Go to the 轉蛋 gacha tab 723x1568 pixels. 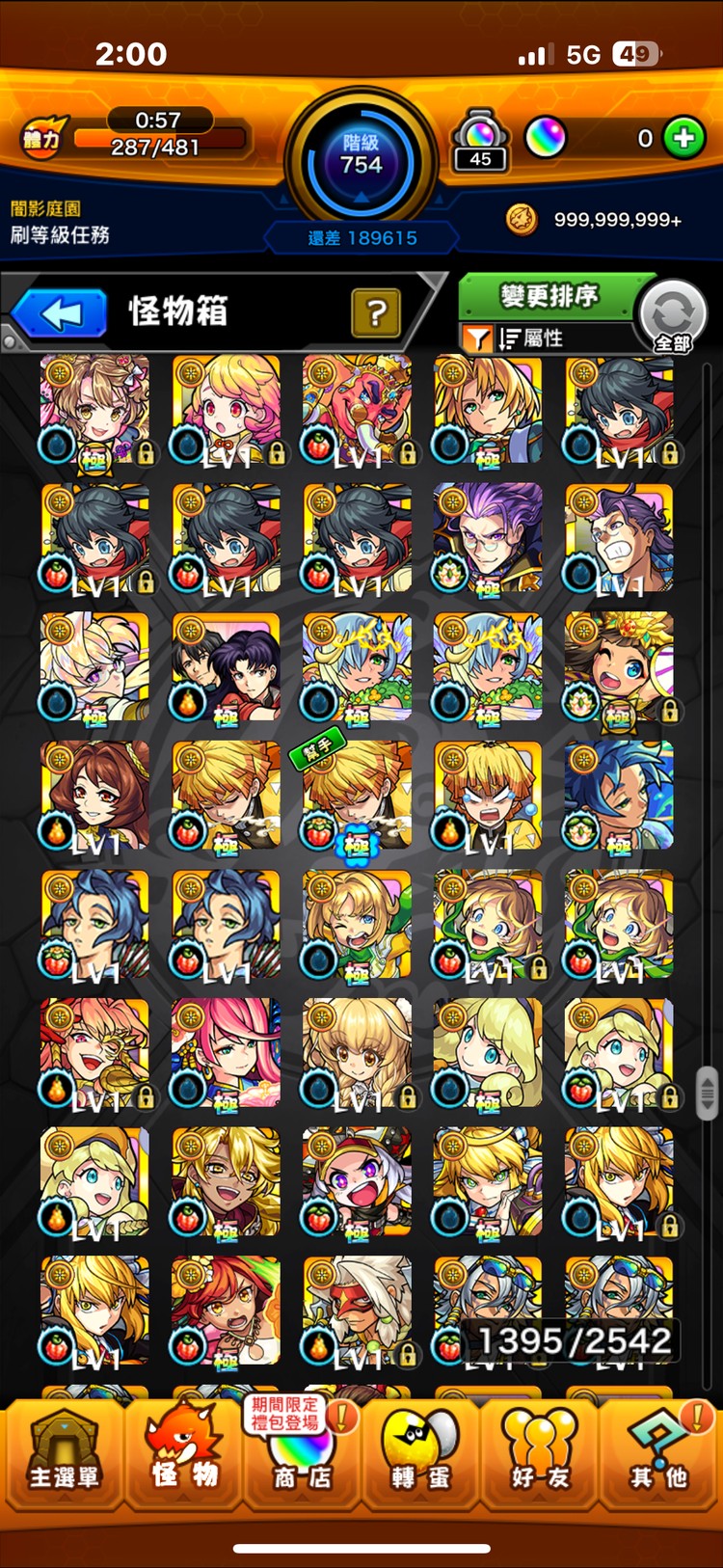pyautogui.click(x=420, y=1453)
